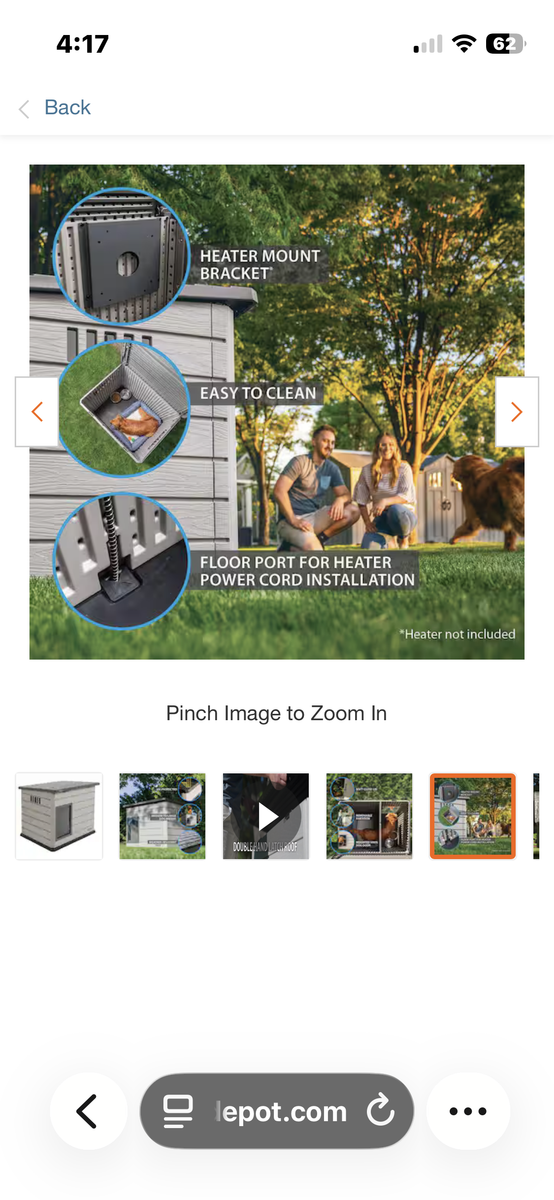
Task: Open the browser more options menu
Action: pos(468,1111)
